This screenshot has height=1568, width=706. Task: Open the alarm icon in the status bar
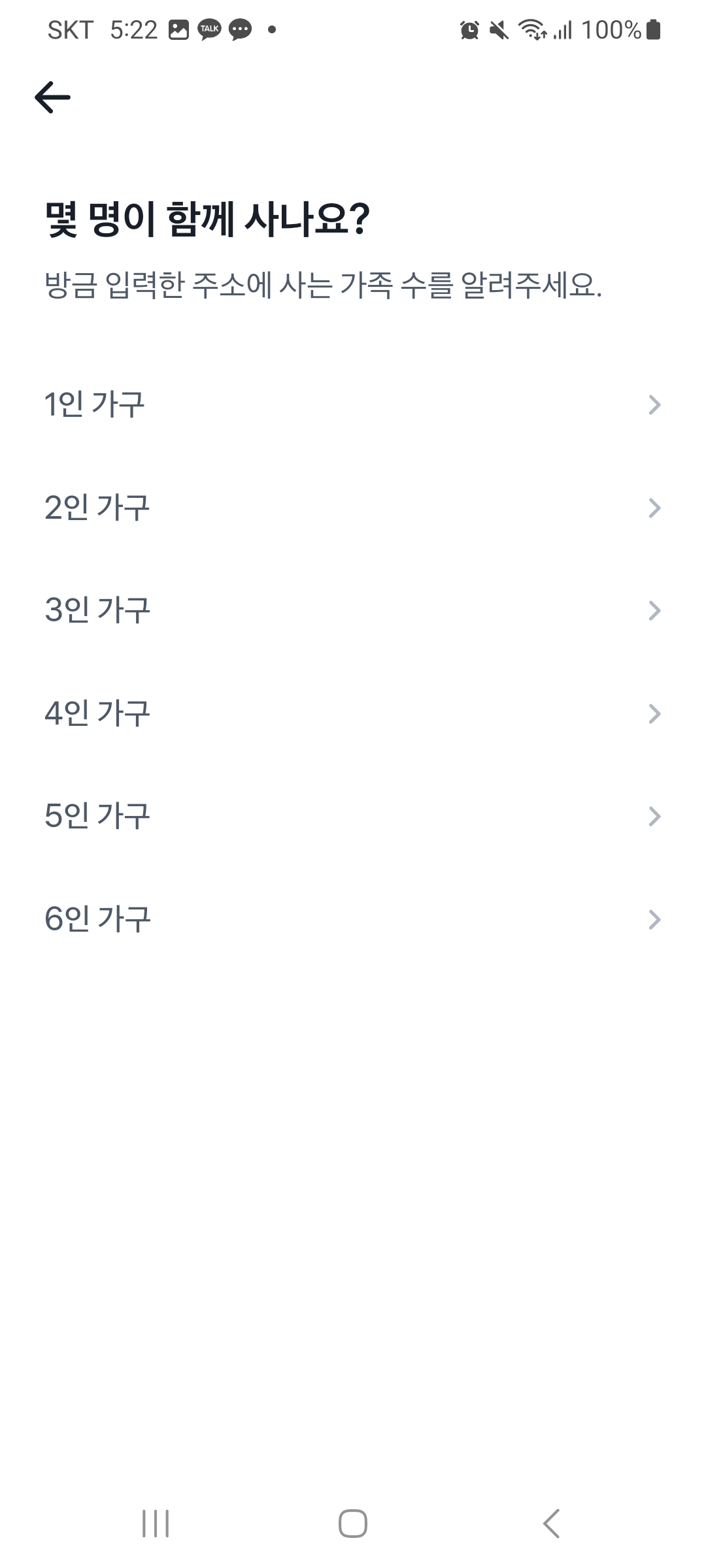tap(469, 30)
